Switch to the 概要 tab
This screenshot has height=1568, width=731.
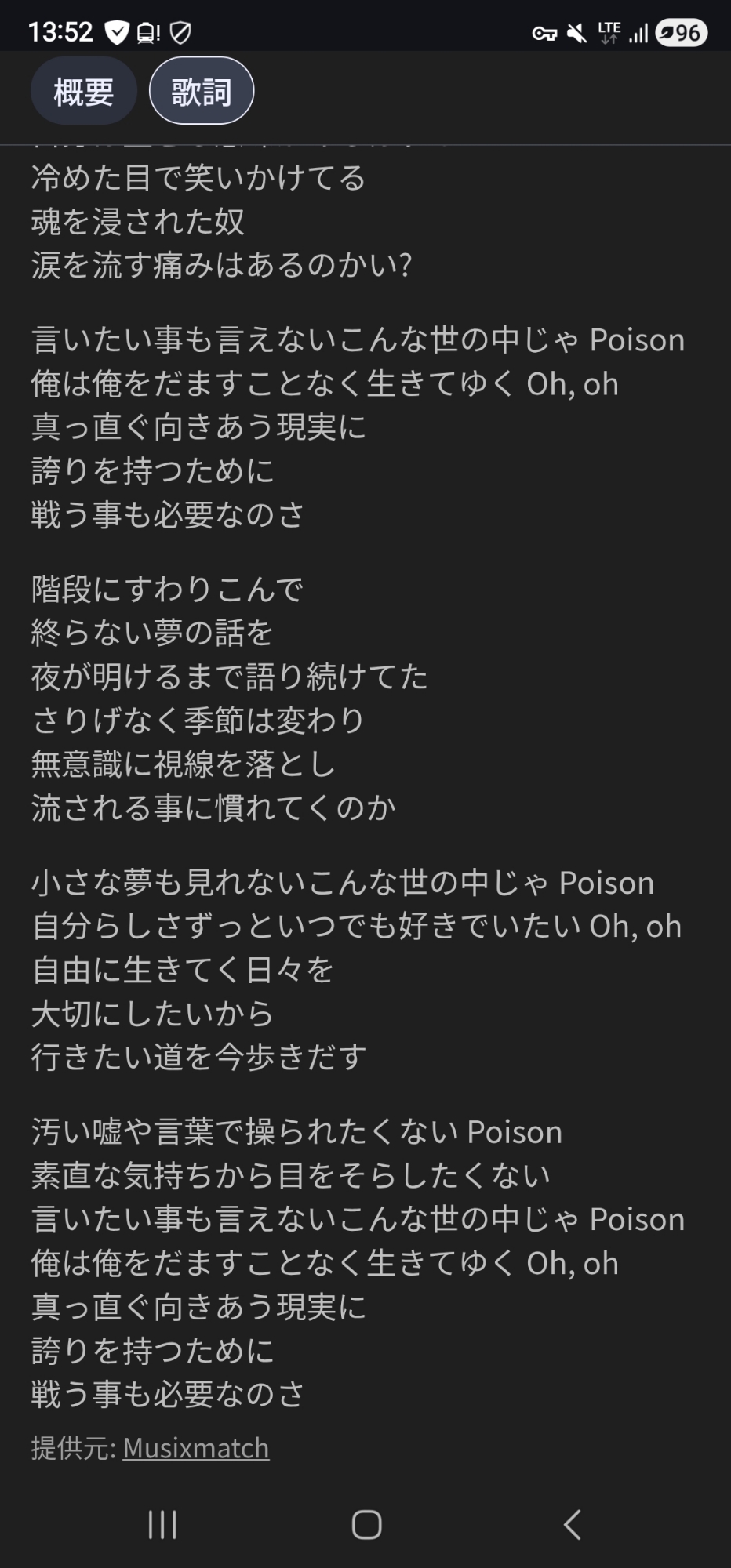coord(83,92)
